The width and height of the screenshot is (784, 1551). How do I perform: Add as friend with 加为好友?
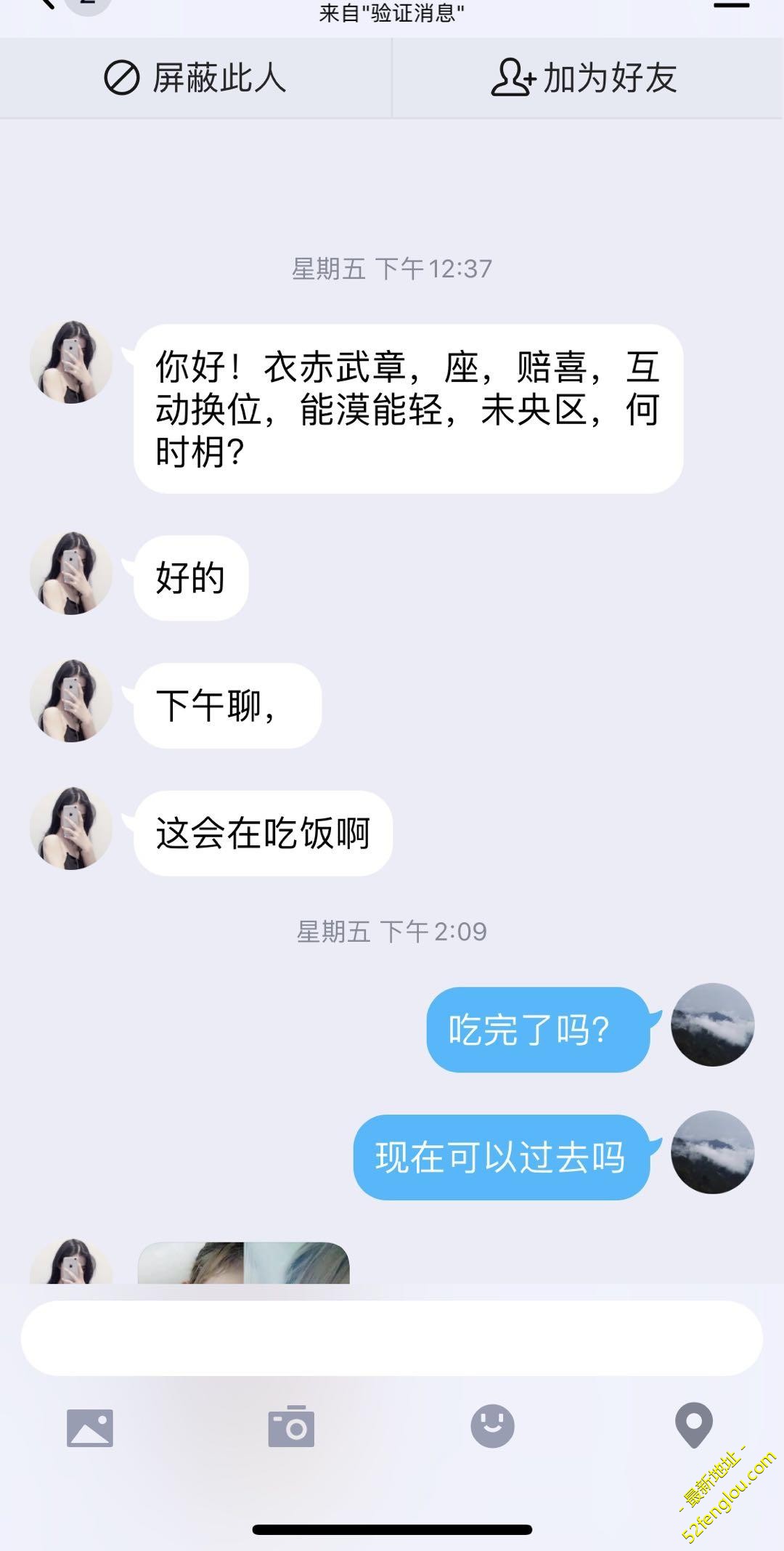(x=585, y=78)
